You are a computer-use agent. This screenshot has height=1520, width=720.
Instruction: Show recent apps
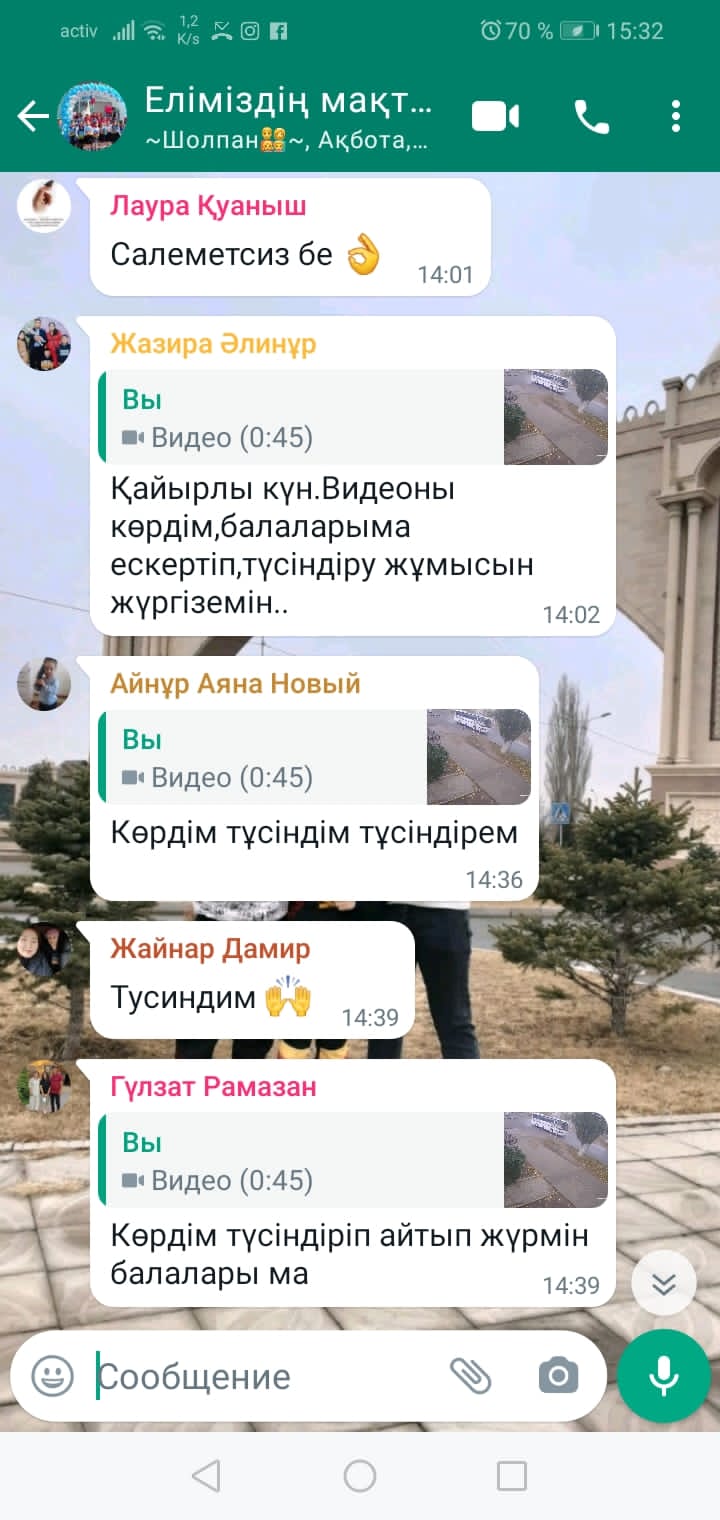coord(512,1476)
